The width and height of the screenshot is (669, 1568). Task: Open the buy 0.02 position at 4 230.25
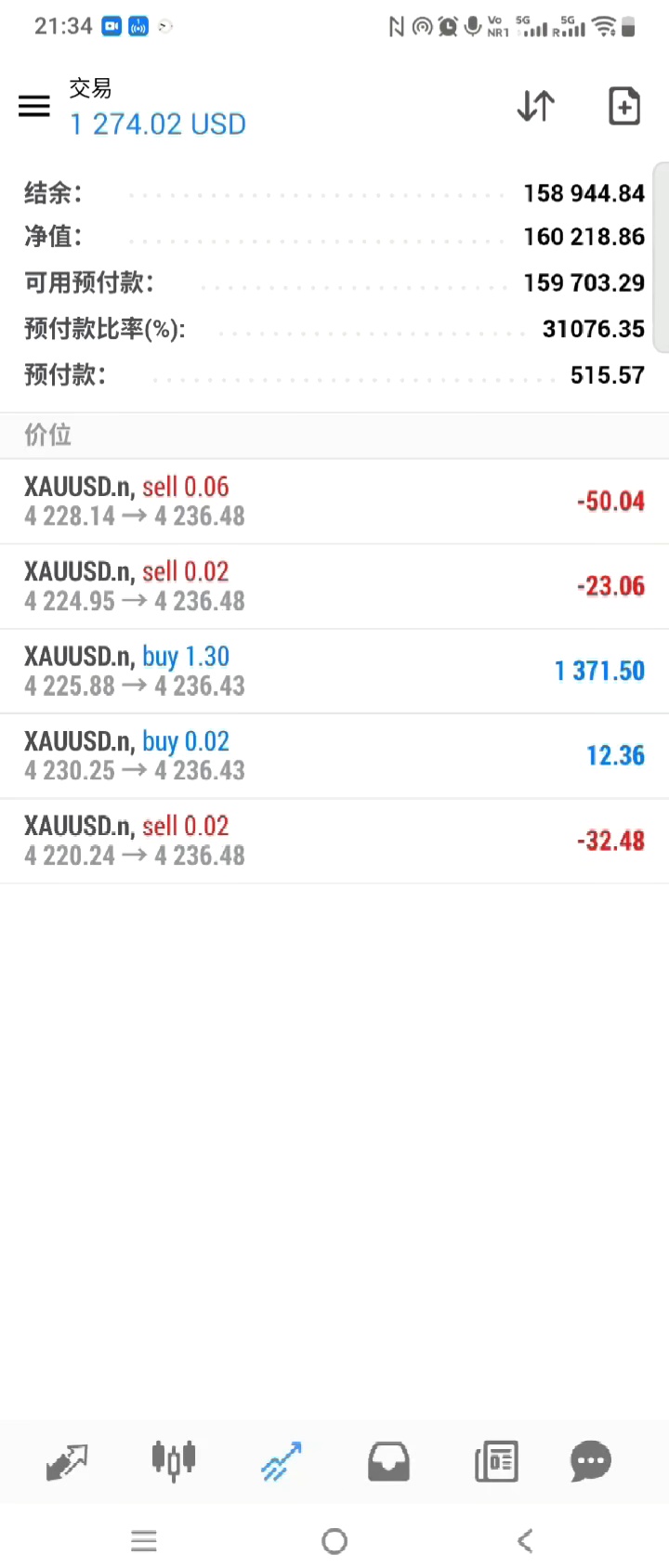pyautogui.click(x=334, y=755)
